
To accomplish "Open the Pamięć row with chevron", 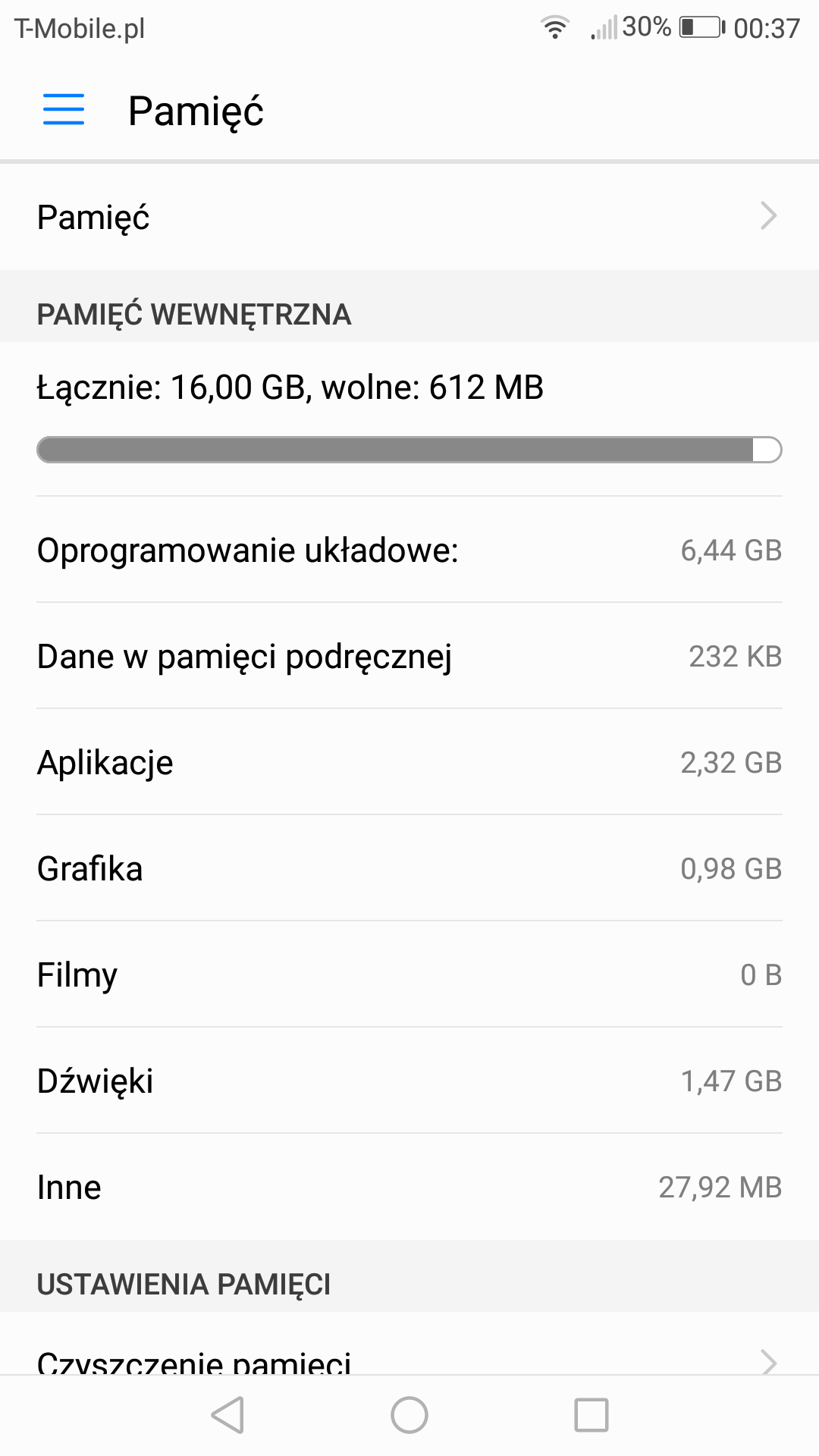I will (409, 217).
